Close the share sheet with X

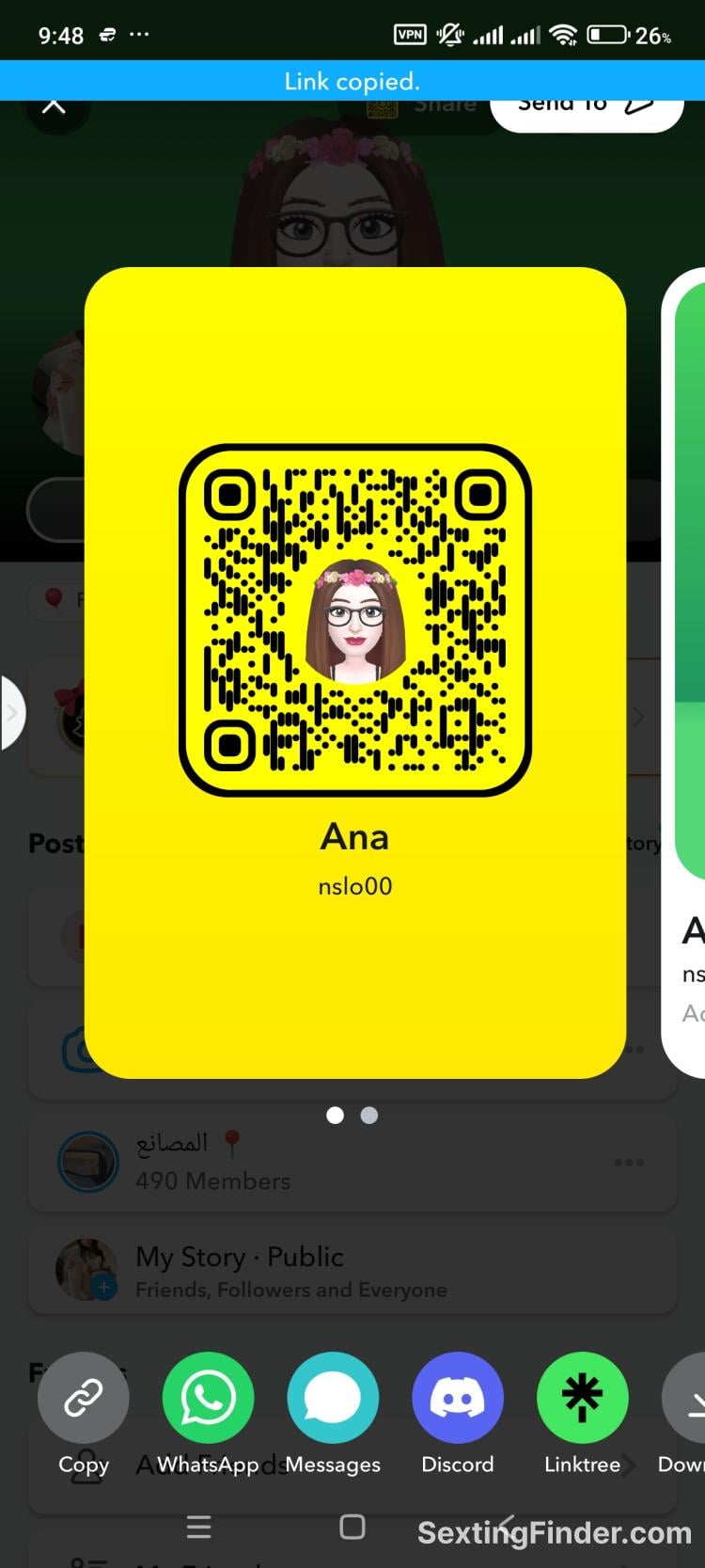pyautogui.click(x=55, y=110)
